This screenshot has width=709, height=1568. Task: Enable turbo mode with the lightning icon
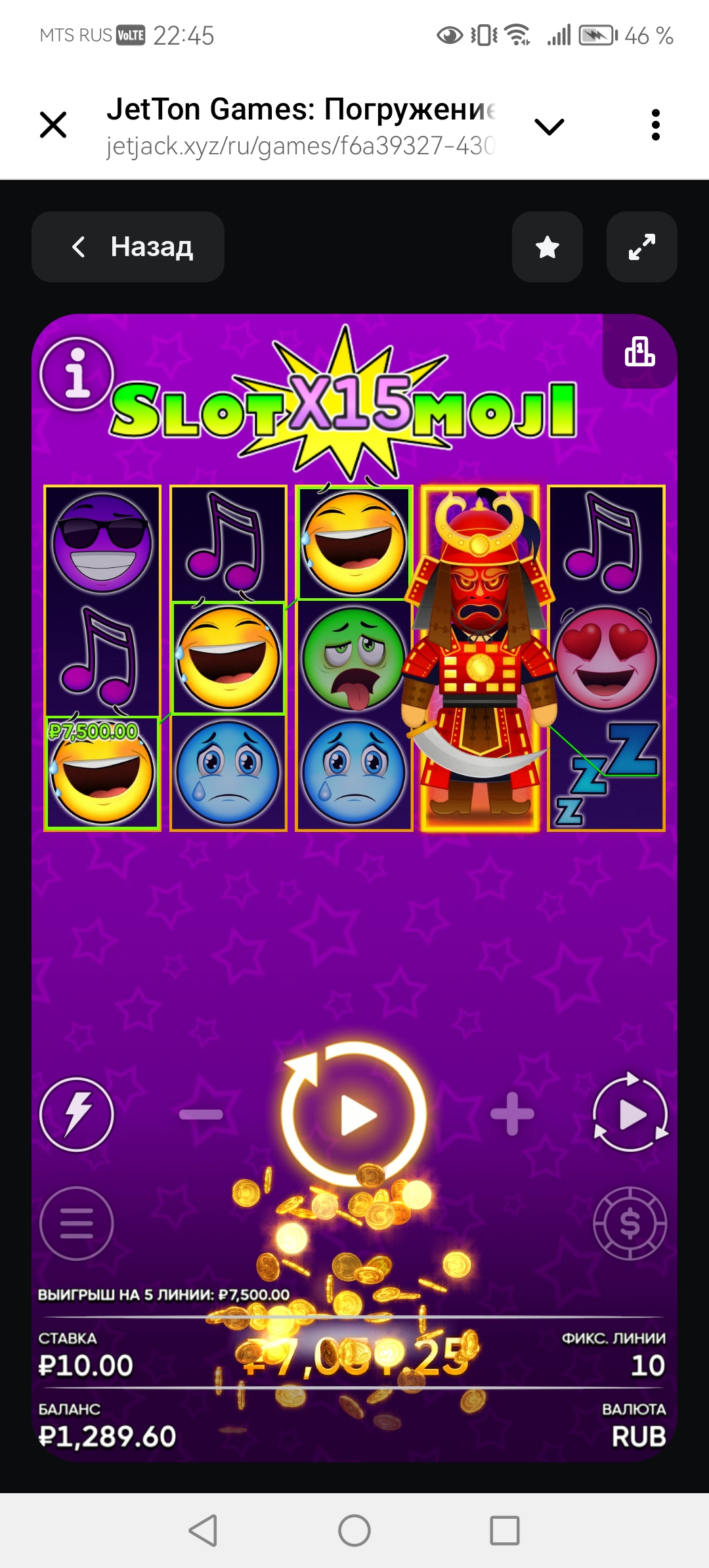tap(77, 1114)
